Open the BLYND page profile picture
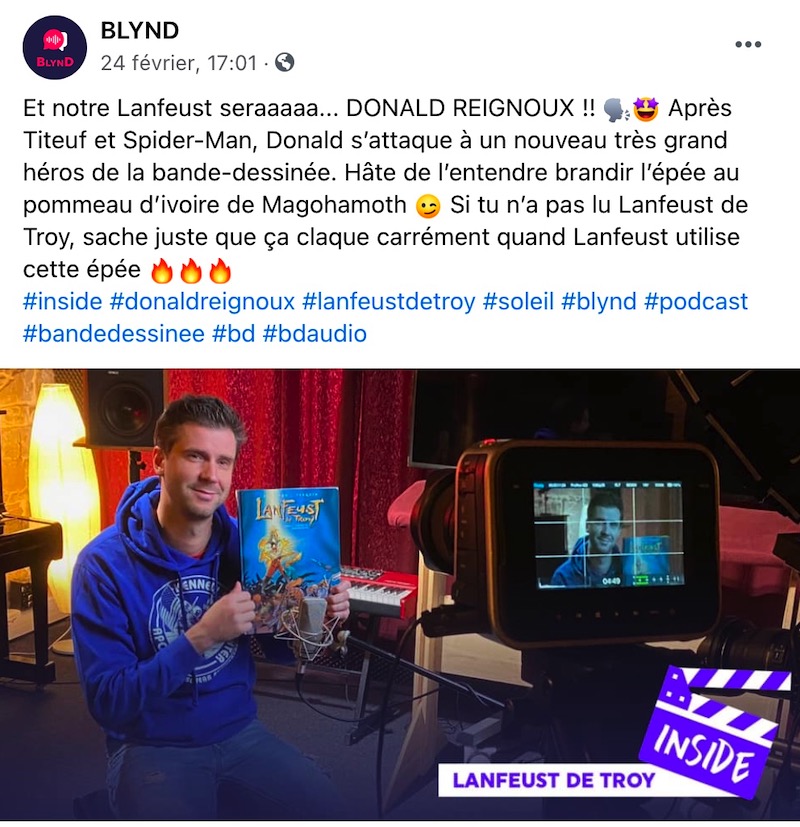This screenshot has height=827, width=800. click(54, 47)
